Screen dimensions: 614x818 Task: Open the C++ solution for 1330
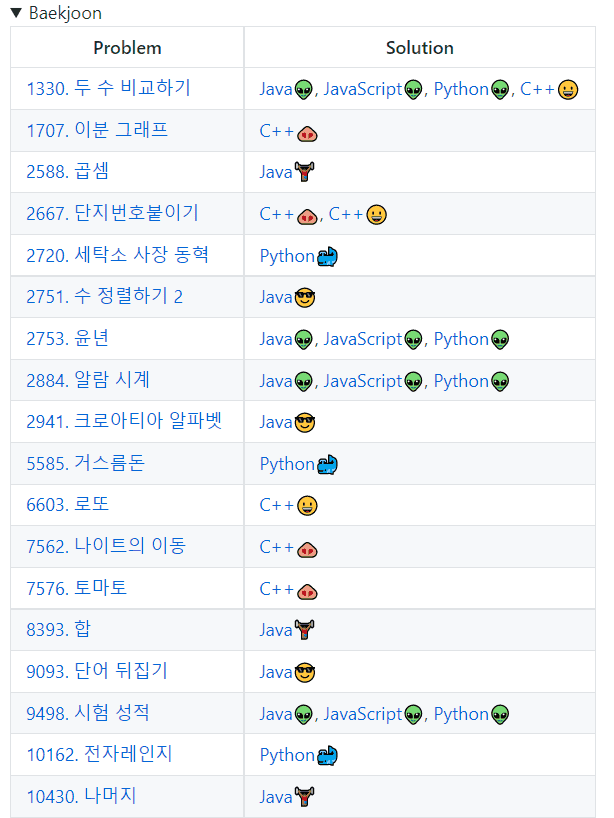click(x=537, y=89)
